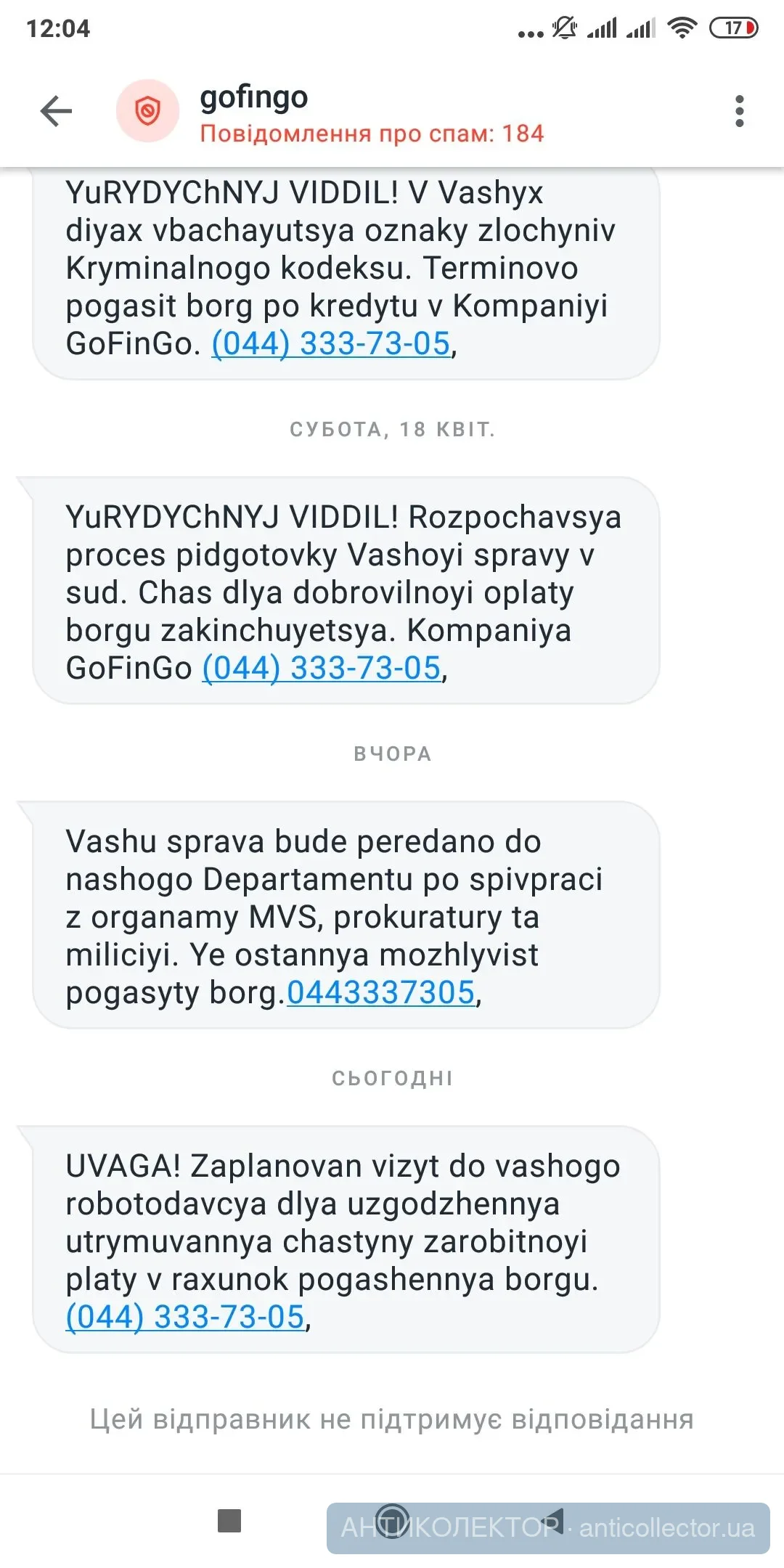Viewport: 784px width, 1568px height.
Task: Tap the recent apps square button
Action: coord(229,1521)
